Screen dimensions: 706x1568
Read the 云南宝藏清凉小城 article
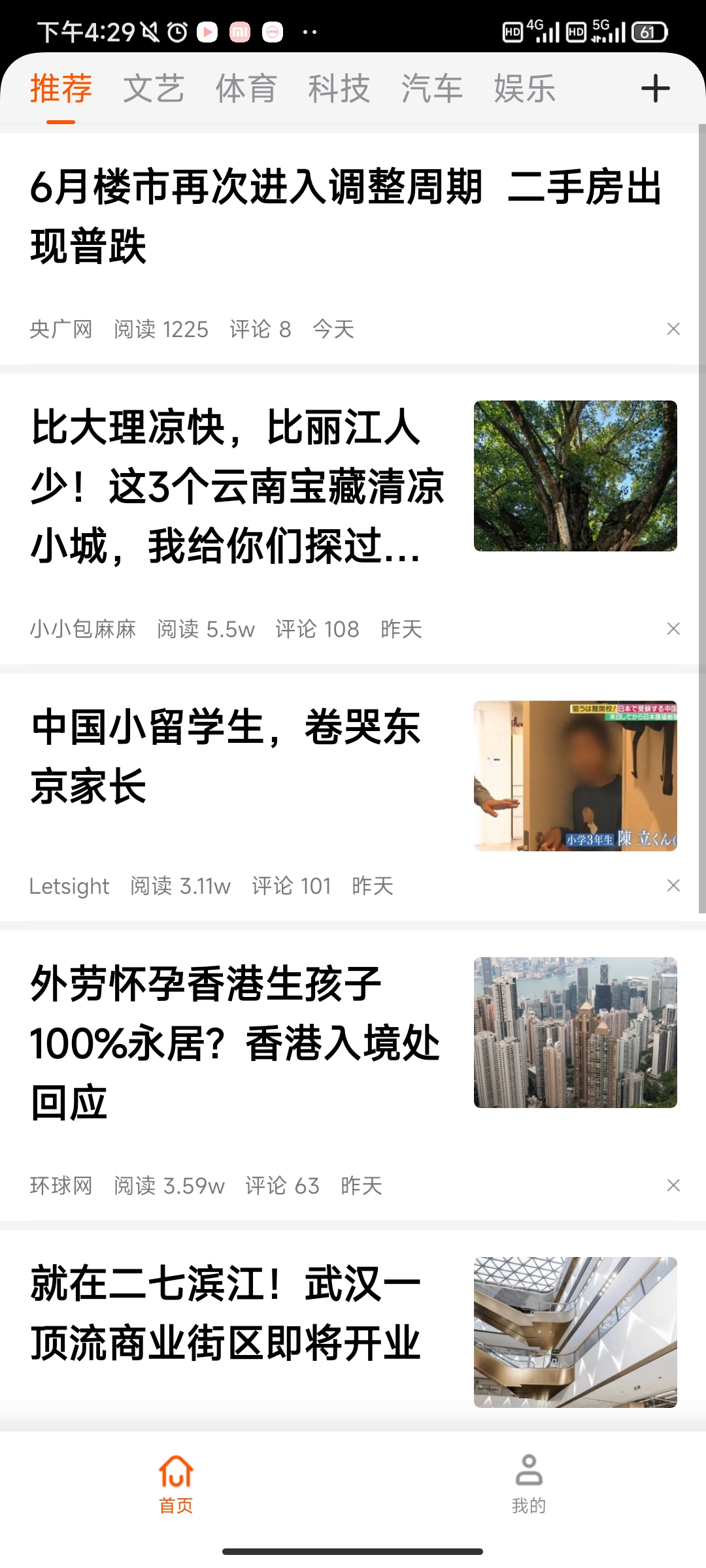[x=239, y=487]
